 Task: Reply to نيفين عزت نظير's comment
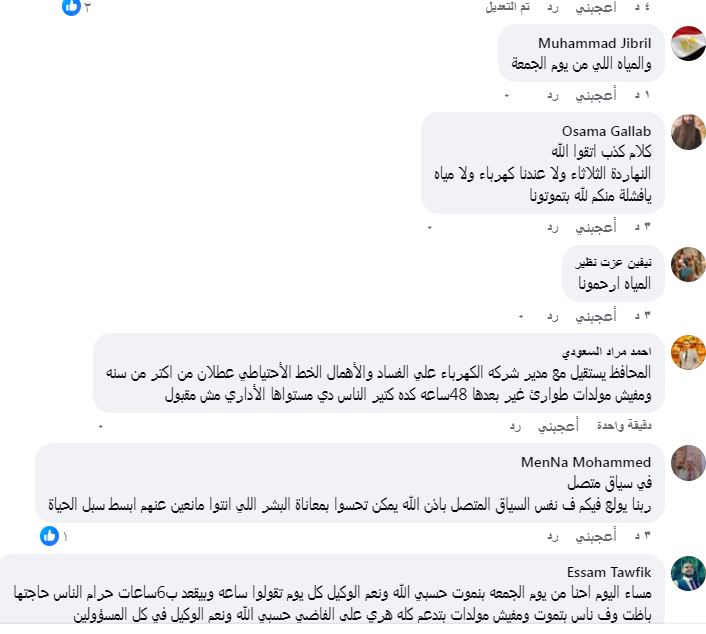[x=552, y=316]
